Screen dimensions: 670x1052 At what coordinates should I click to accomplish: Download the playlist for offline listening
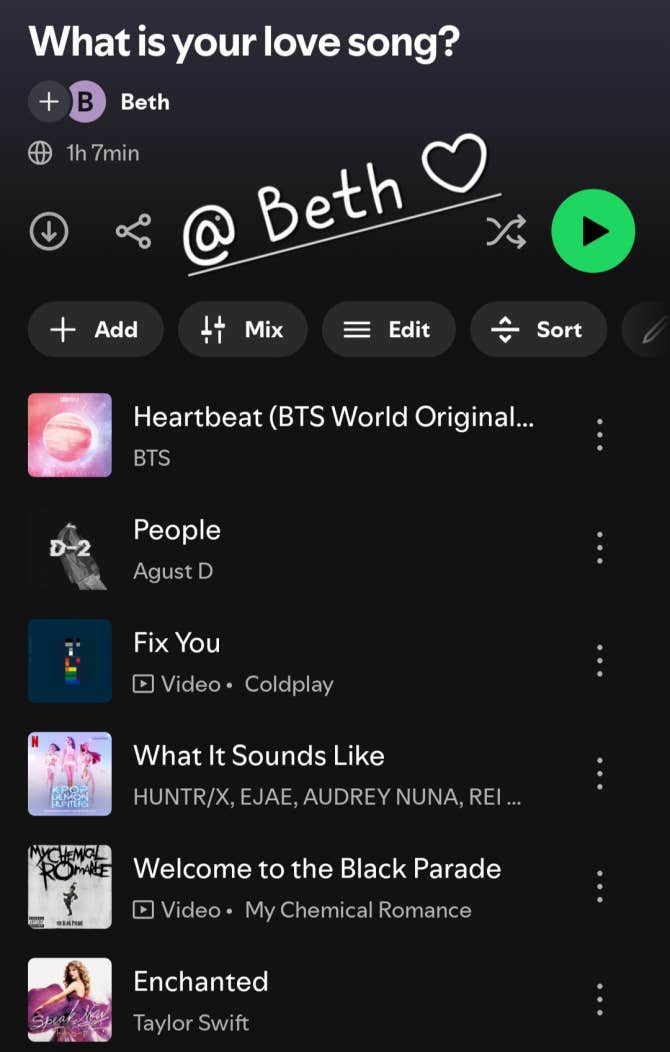[49, 232]
